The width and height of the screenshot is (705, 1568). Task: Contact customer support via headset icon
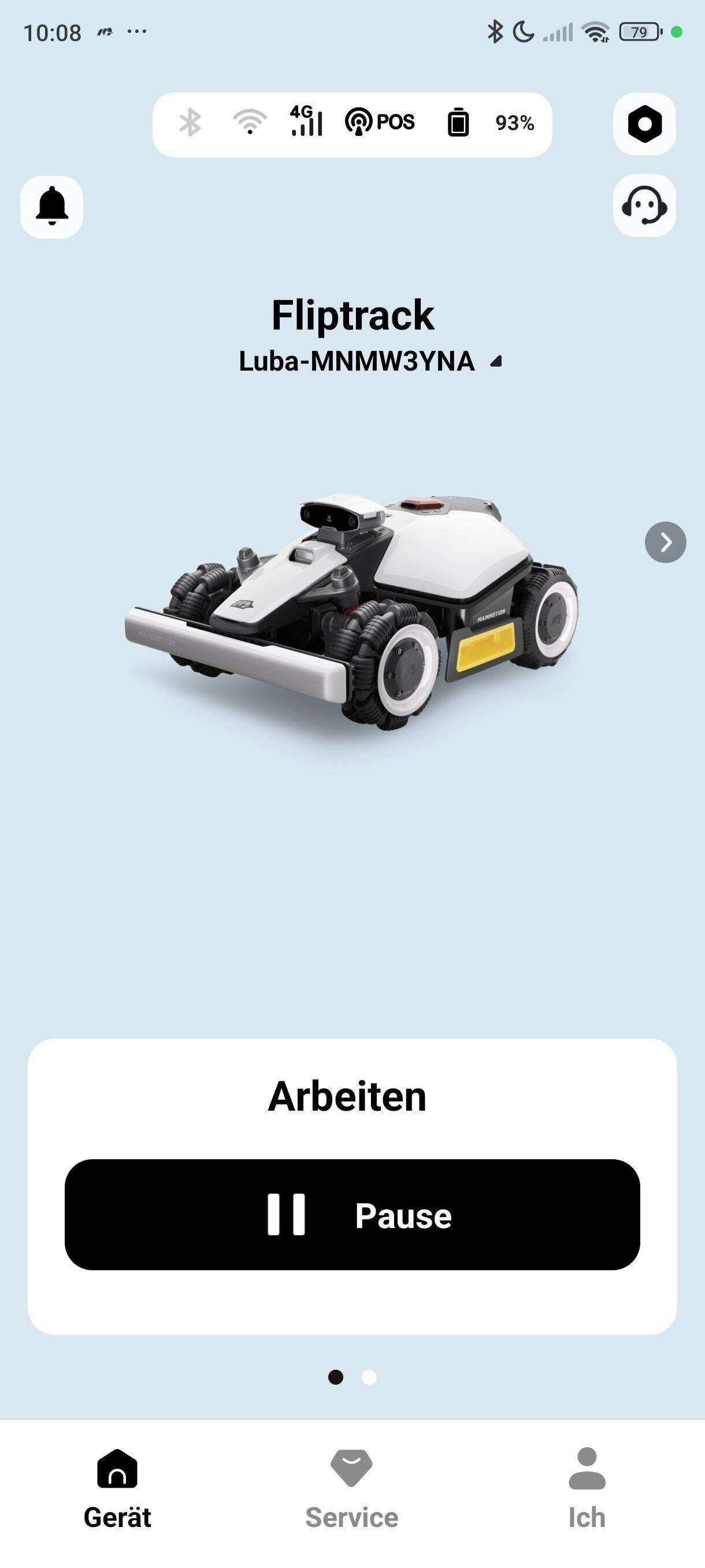644,206
